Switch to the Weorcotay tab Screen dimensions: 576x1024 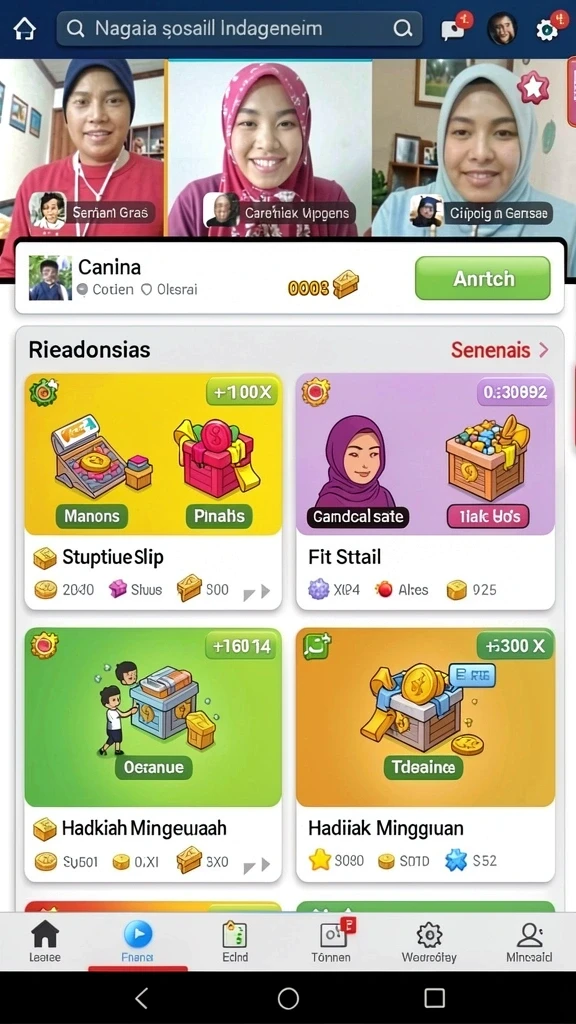tap(429, 942)
